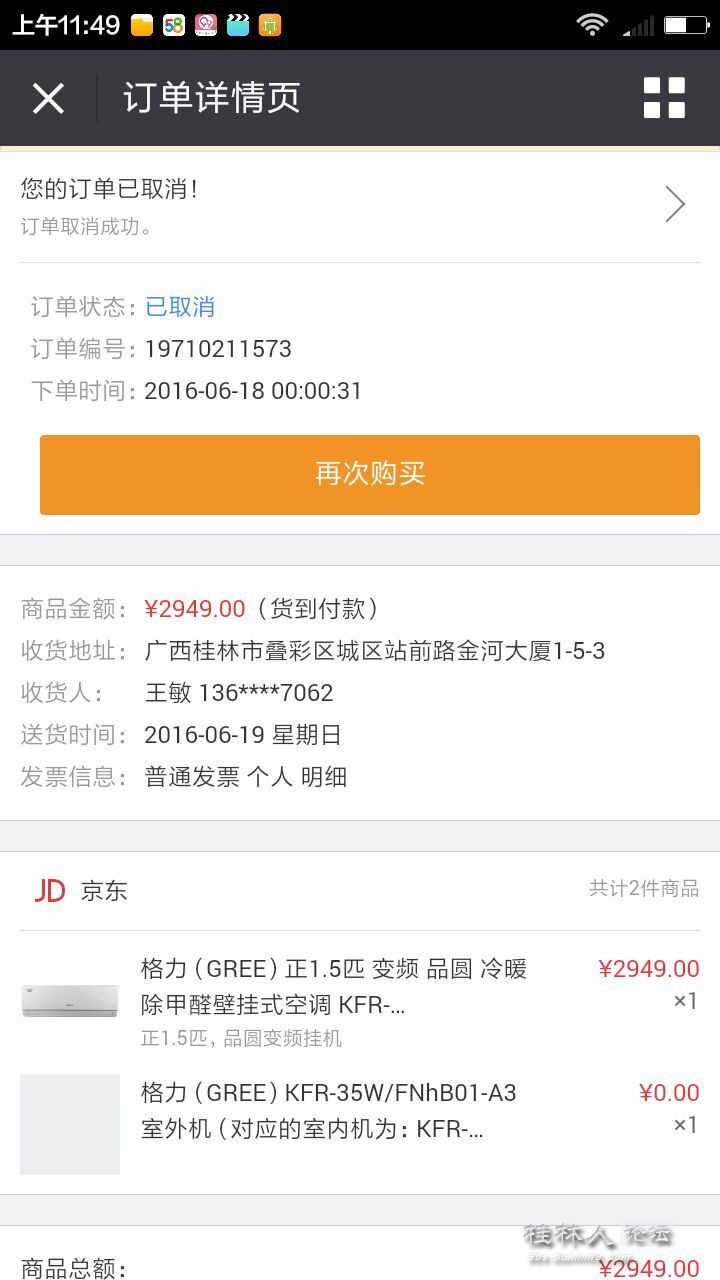Expand cancellation details via right arrow chevron
Screen dimensions: 720x1280
point(675,204)
